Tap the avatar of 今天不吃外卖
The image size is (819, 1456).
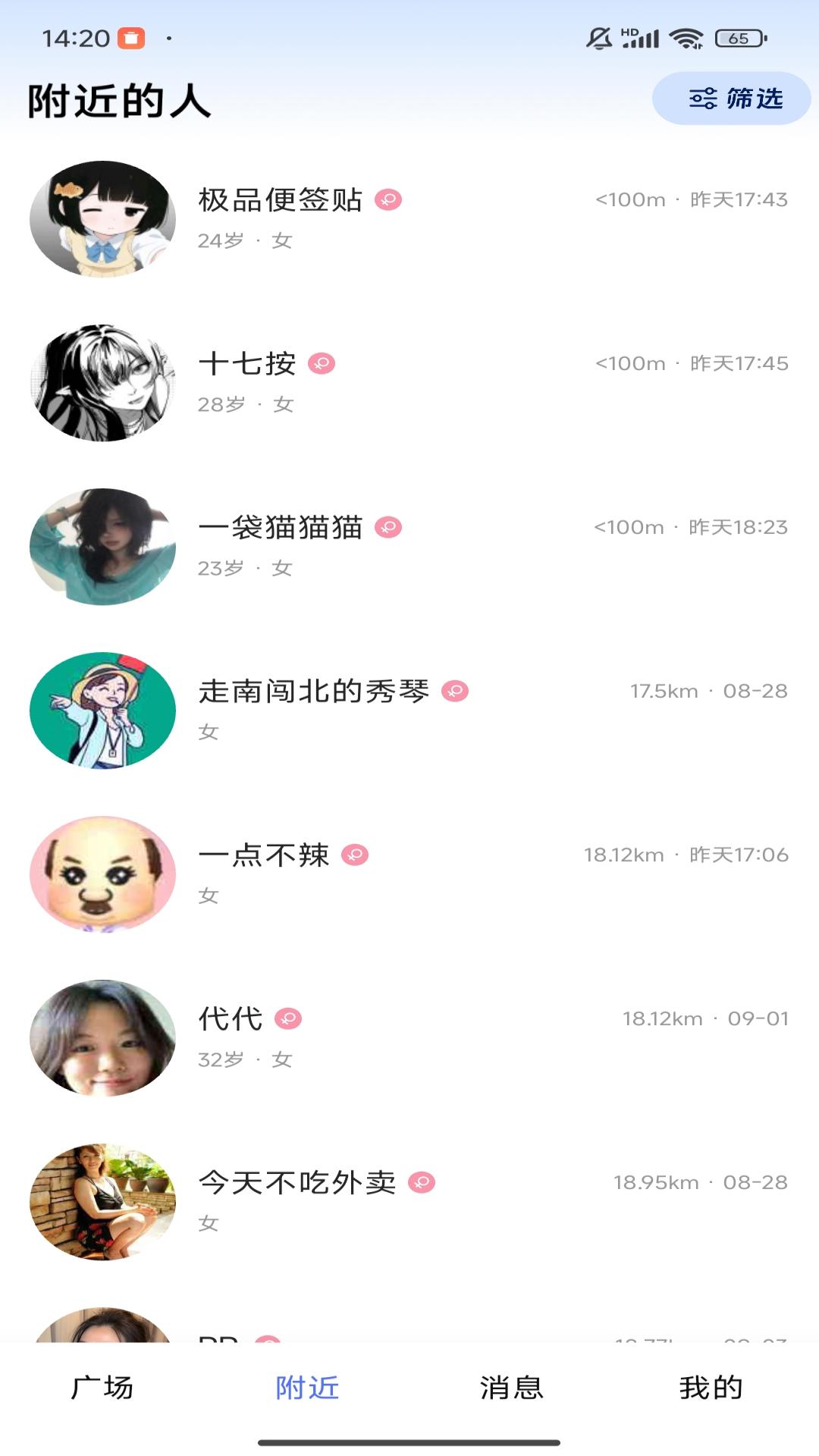point(102,1200)
